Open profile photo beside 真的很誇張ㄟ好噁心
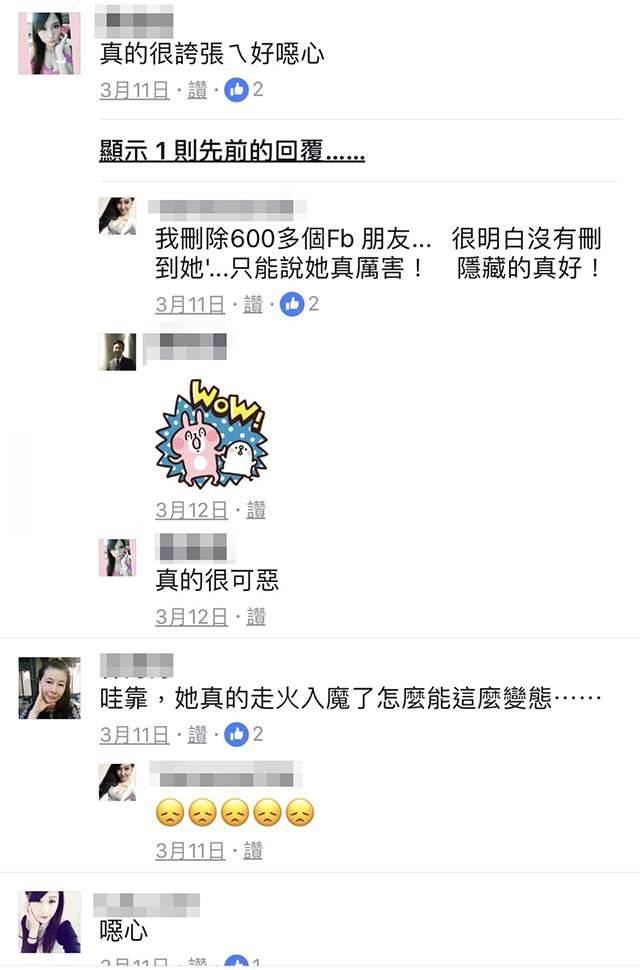 (49, 43)
